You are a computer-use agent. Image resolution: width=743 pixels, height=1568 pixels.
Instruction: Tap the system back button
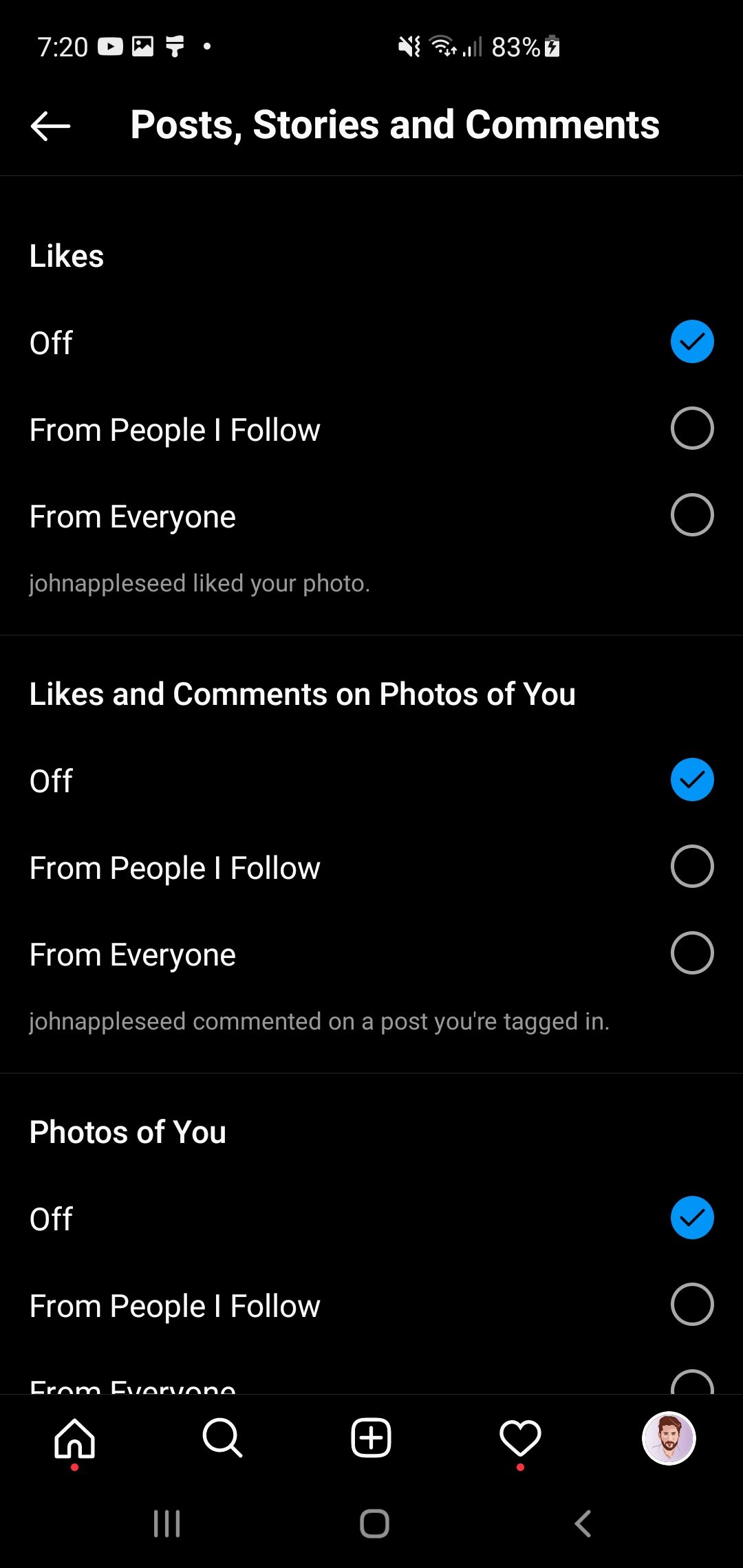(583, 1524)
